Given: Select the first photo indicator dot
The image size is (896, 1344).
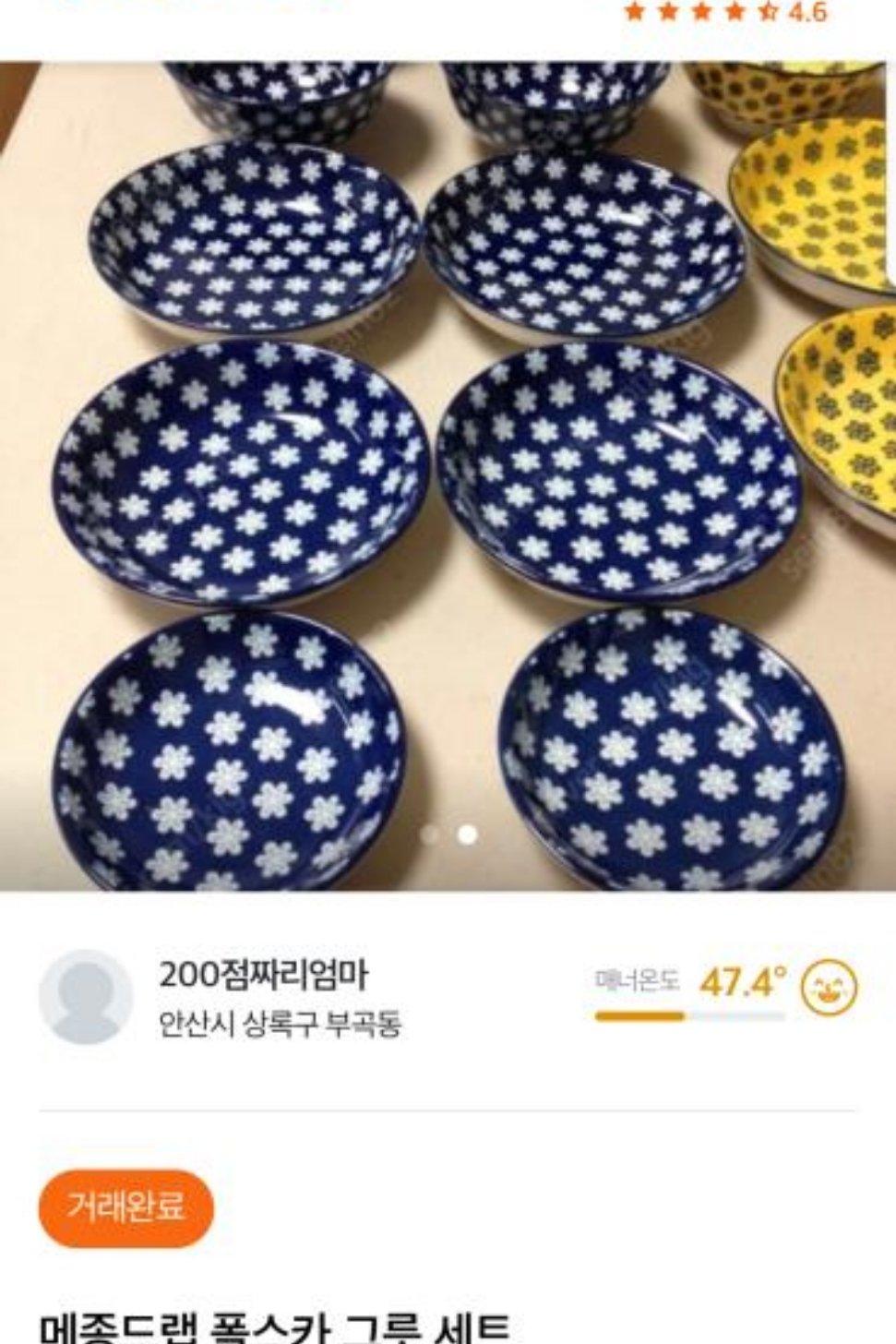Looking at the screenshot, I should click(x=430, y=835).
